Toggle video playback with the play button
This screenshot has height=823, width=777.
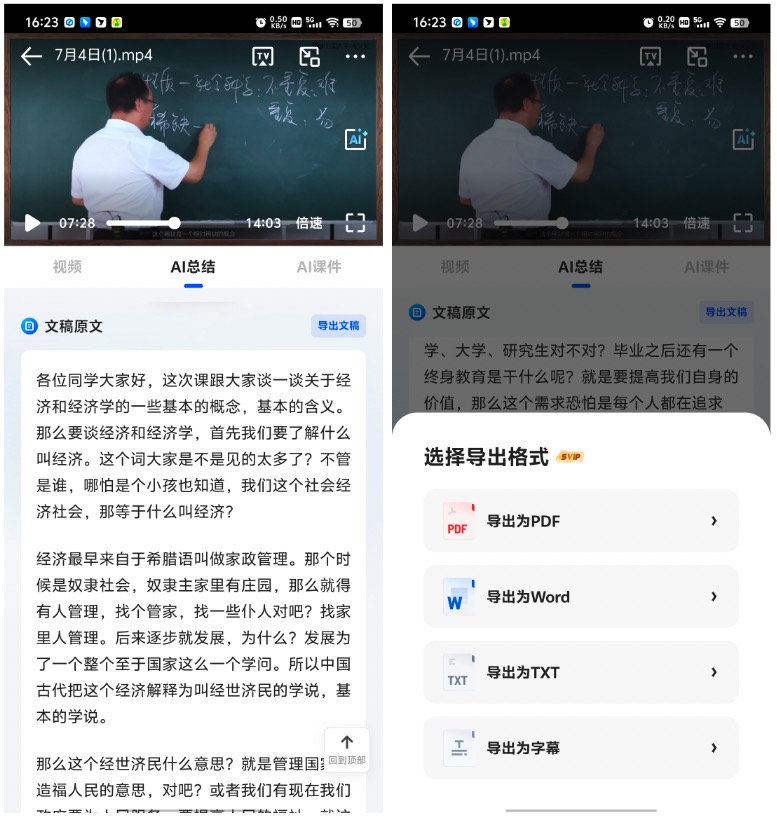[32, 223]
